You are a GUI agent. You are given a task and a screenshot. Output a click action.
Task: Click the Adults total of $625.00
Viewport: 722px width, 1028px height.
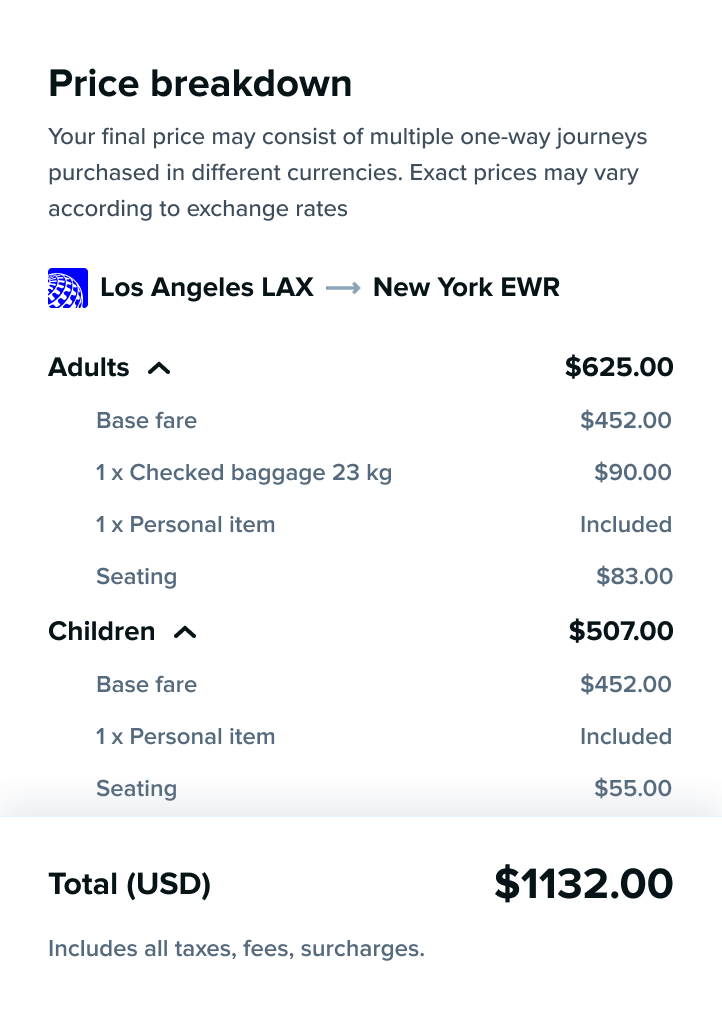(619, 368)
